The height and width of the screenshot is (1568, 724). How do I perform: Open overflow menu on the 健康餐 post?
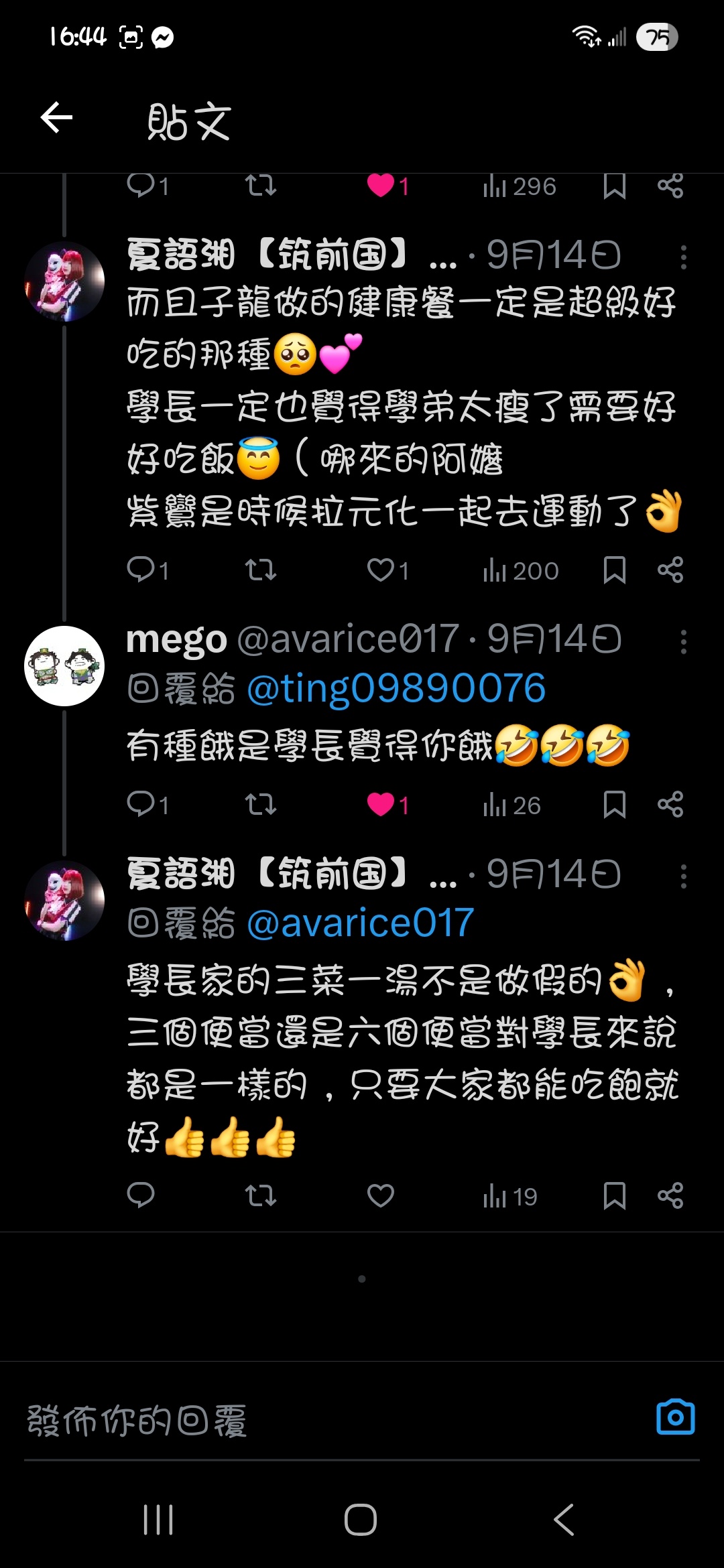[683, 257]
